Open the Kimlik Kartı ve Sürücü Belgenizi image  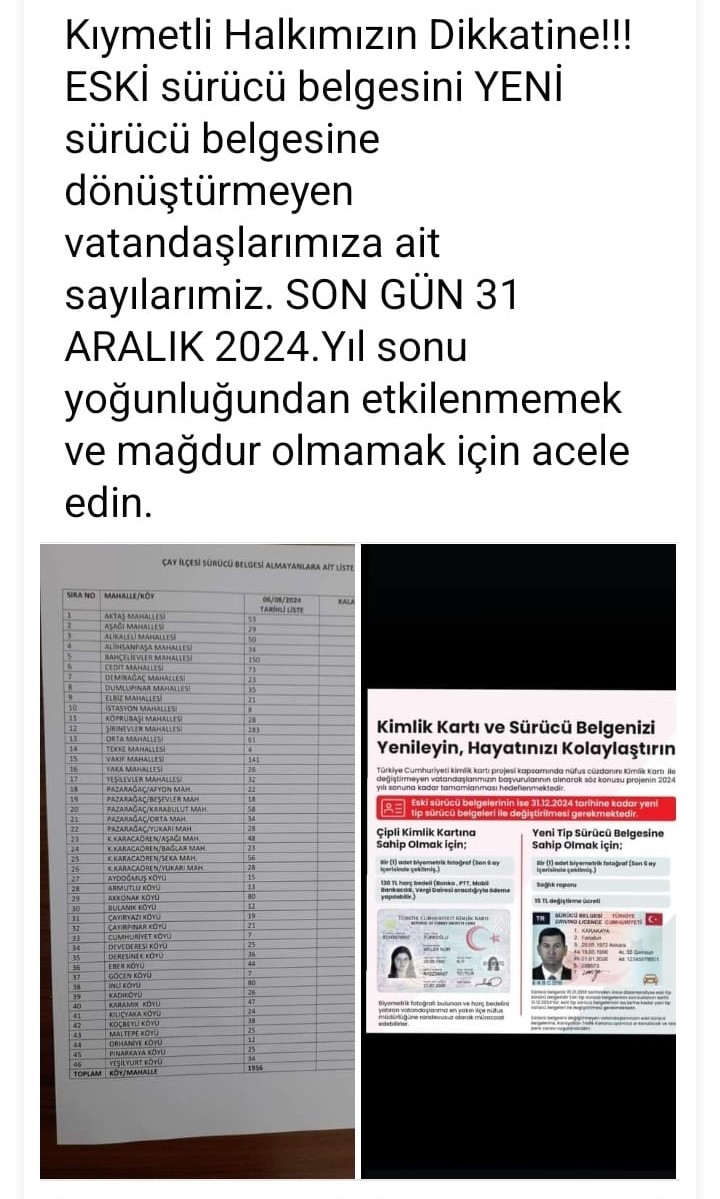(519, 861)
